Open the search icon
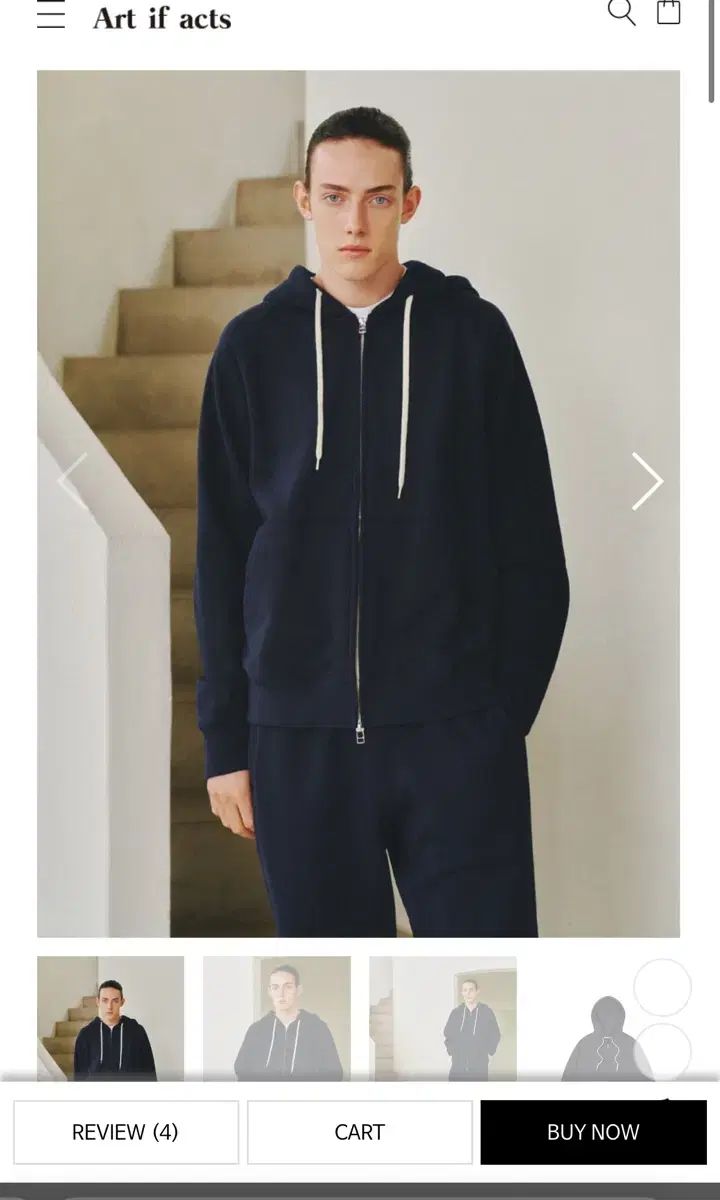 point(621,12)
